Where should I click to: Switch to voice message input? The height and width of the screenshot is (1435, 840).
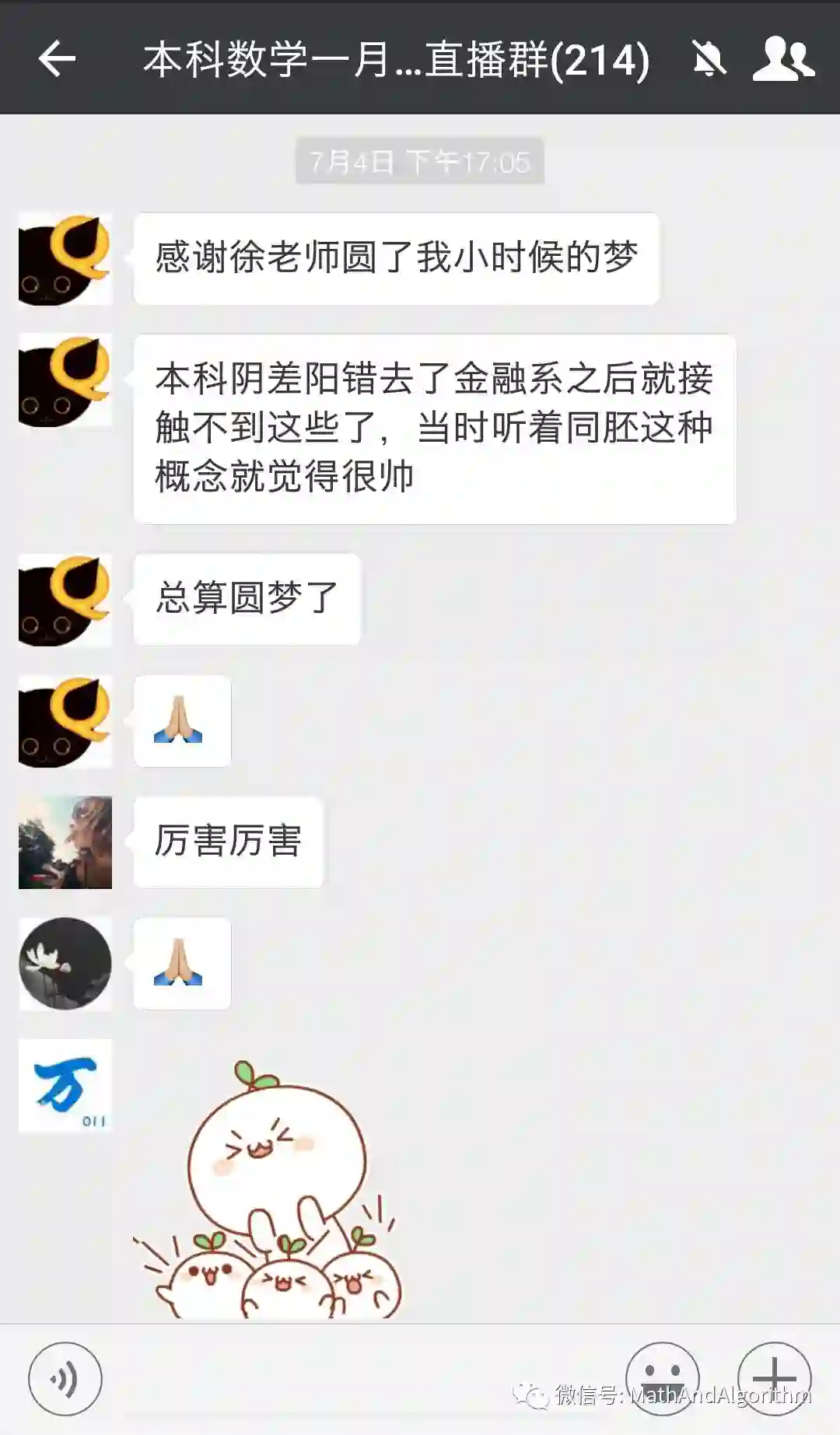click(65, 1378)
